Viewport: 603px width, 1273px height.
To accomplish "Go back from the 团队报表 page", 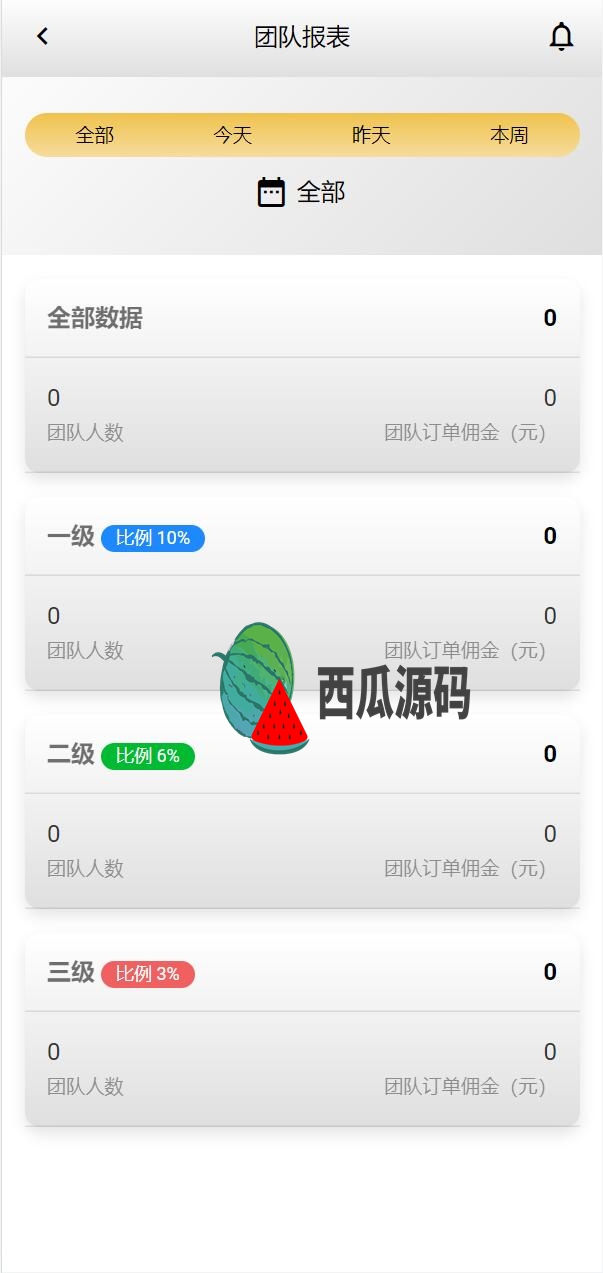I will 42,37.
